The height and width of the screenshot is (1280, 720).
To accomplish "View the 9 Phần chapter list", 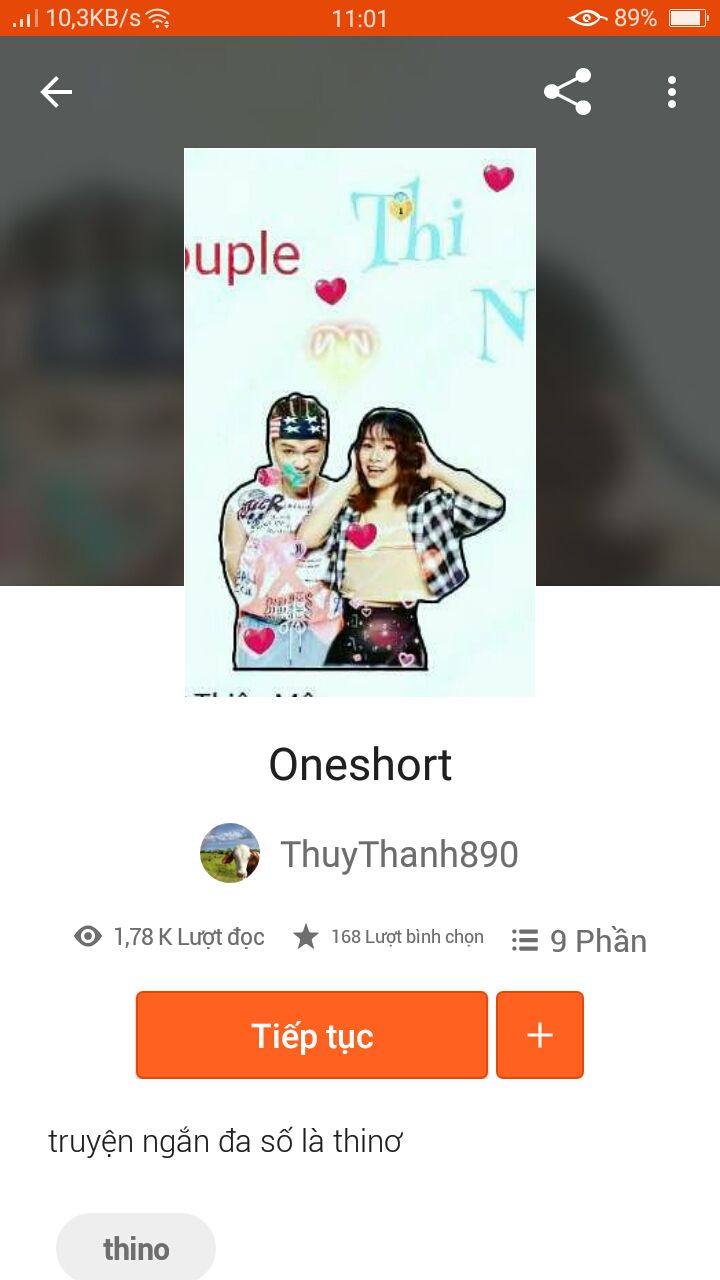I will coord(579,940).
